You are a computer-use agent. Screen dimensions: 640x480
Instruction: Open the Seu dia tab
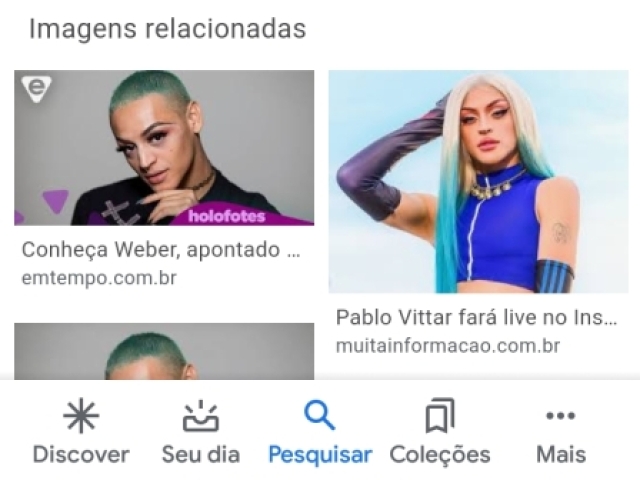click(201, 433)
